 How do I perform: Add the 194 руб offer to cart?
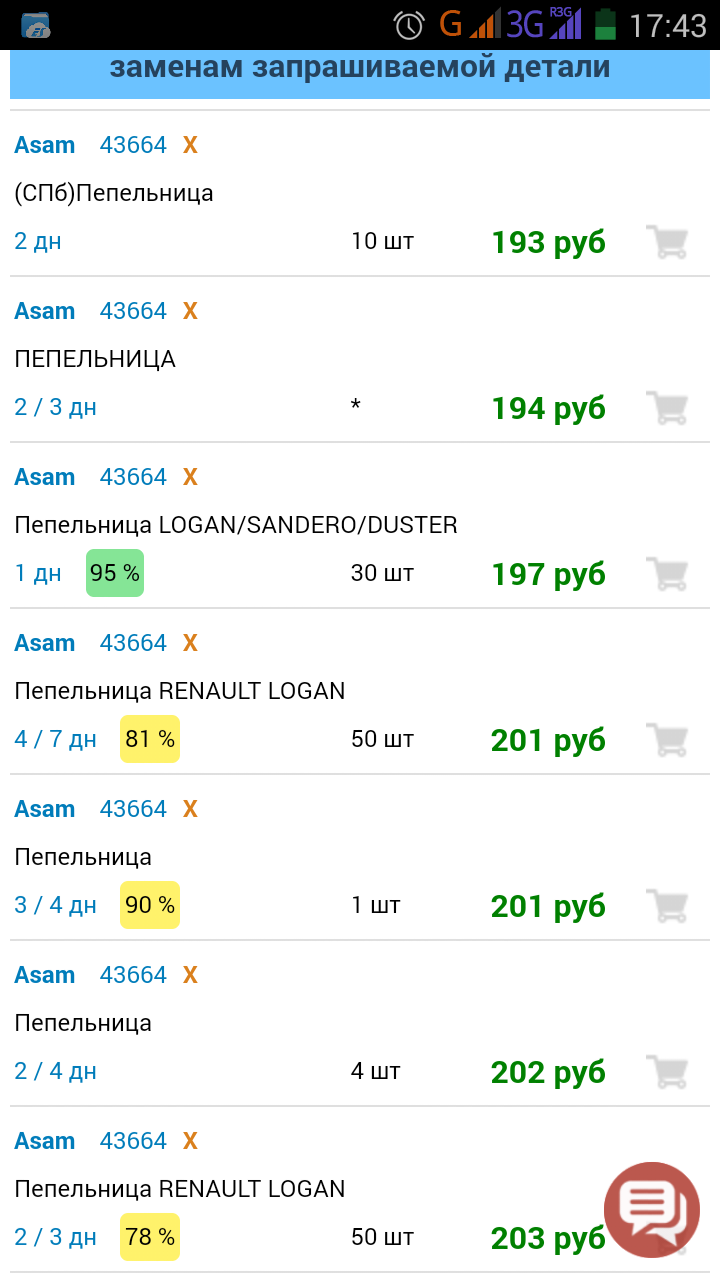[x=667, y=408]
